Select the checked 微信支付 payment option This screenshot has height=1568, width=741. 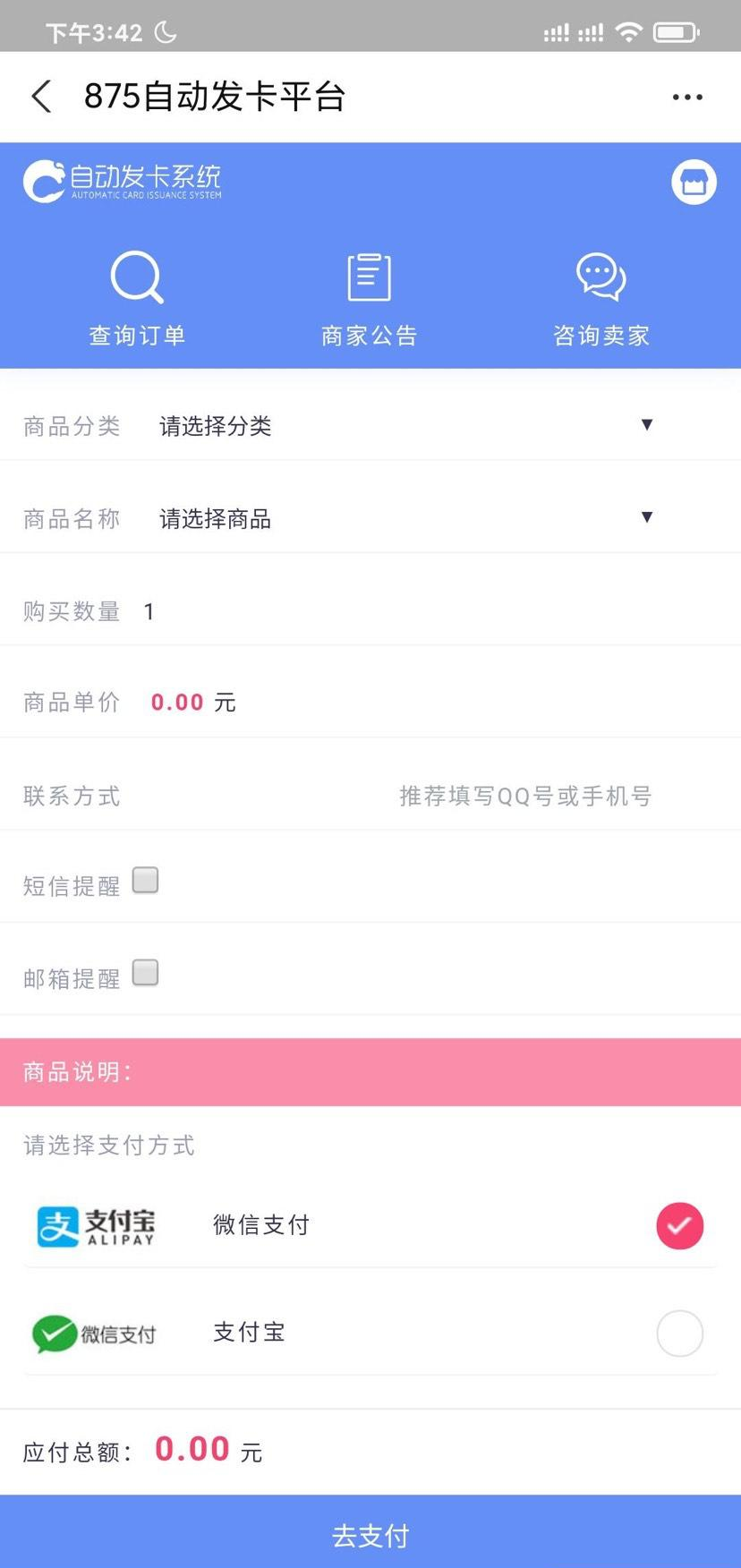point(679,1225)
